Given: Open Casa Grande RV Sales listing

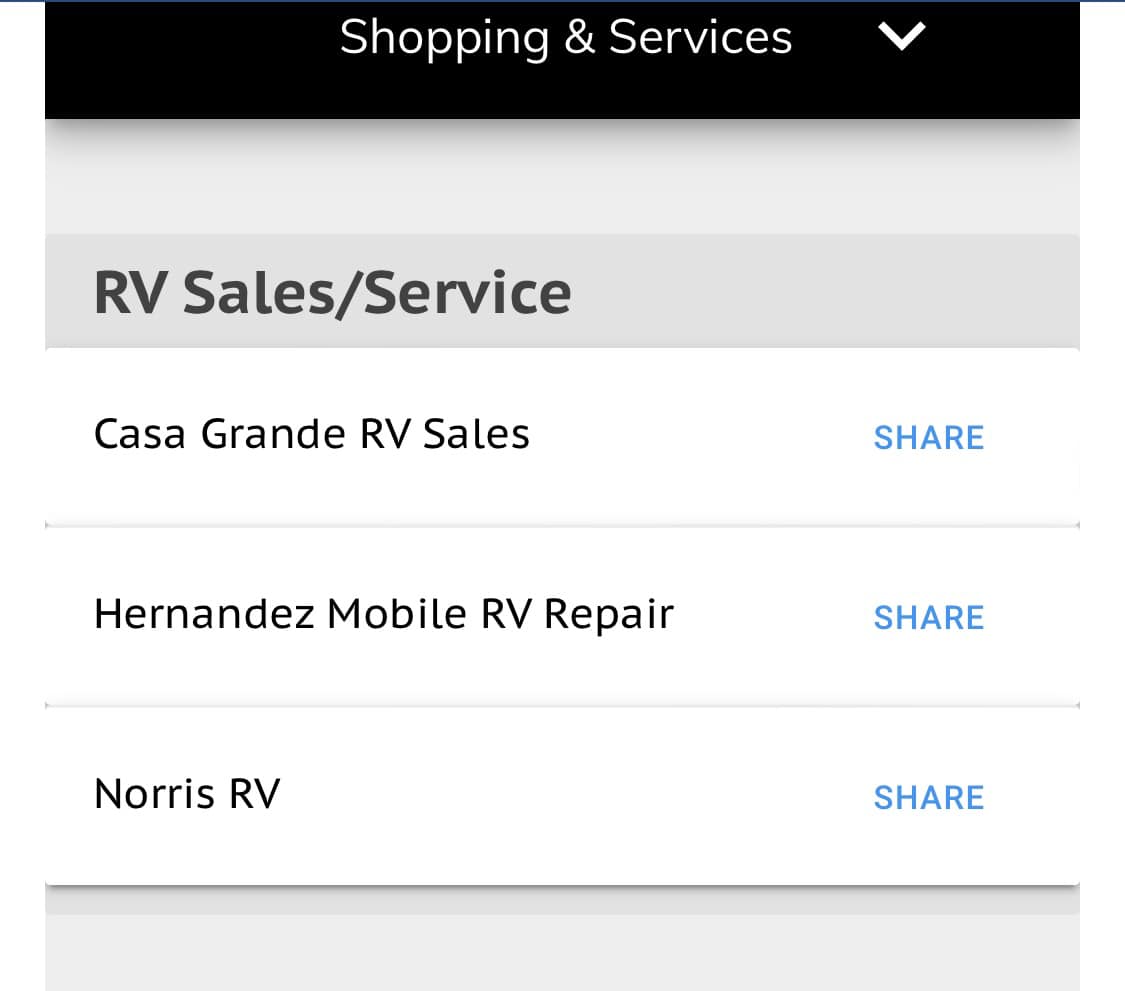Looking at the screenshot, I should pos(311,434).
